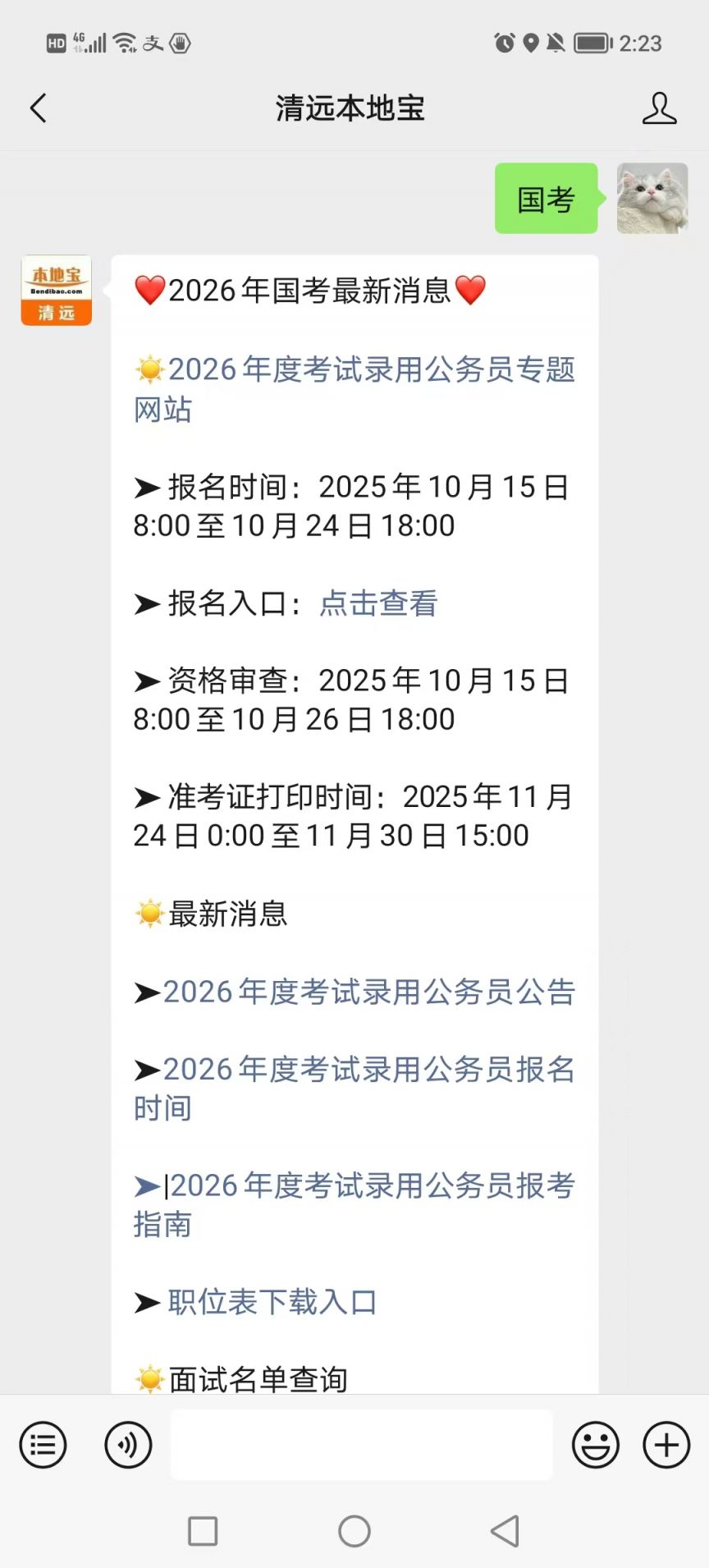This screenshot has width=709, height=1568.
Task: Go back from 清远本地宝 chat
Action: click(39, 108)
